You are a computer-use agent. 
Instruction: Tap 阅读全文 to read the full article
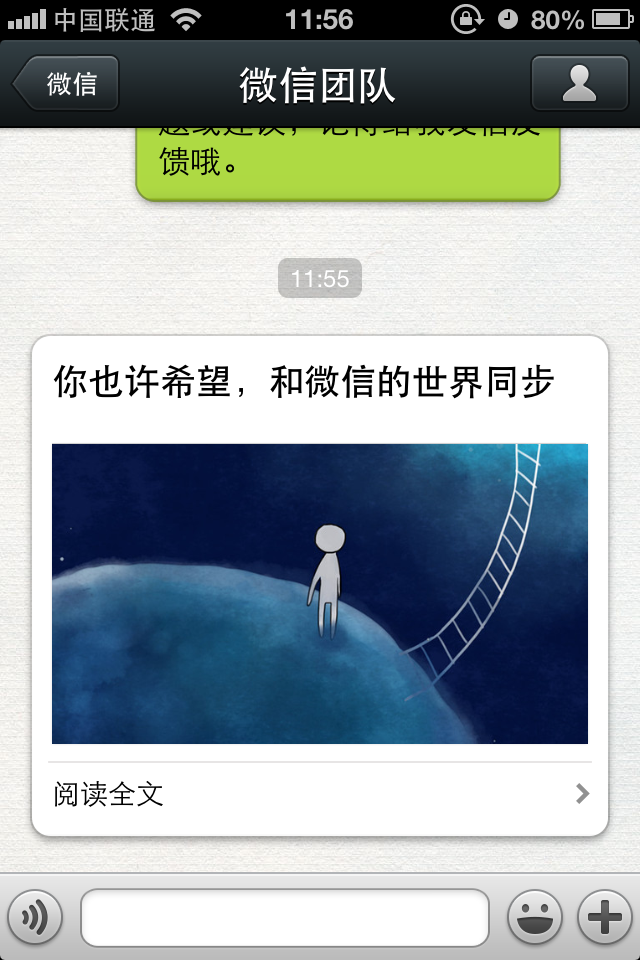(x=319, y=795)
